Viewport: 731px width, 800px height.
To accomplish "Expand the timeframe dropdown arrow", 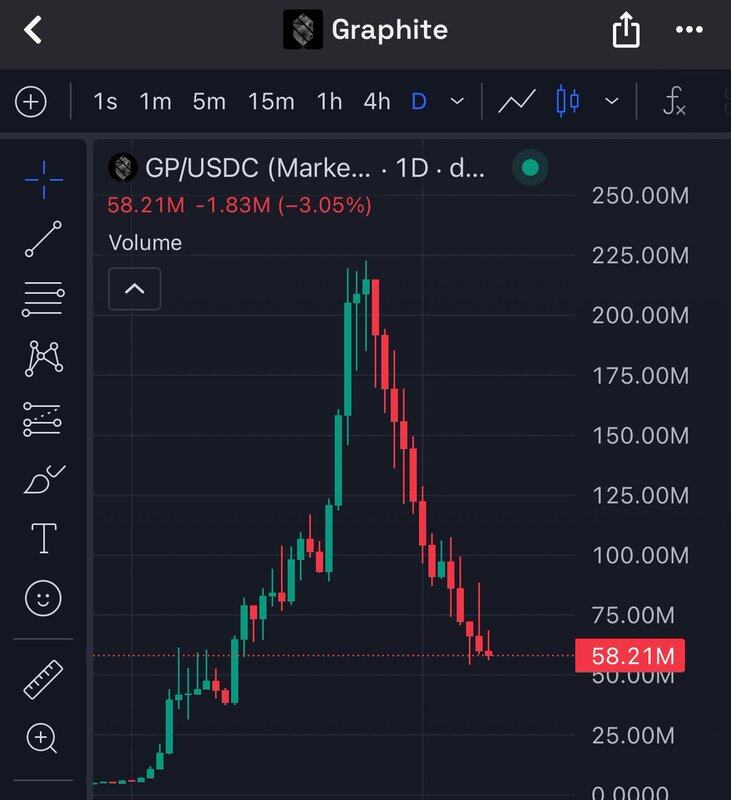I will (x=457, y=102).
